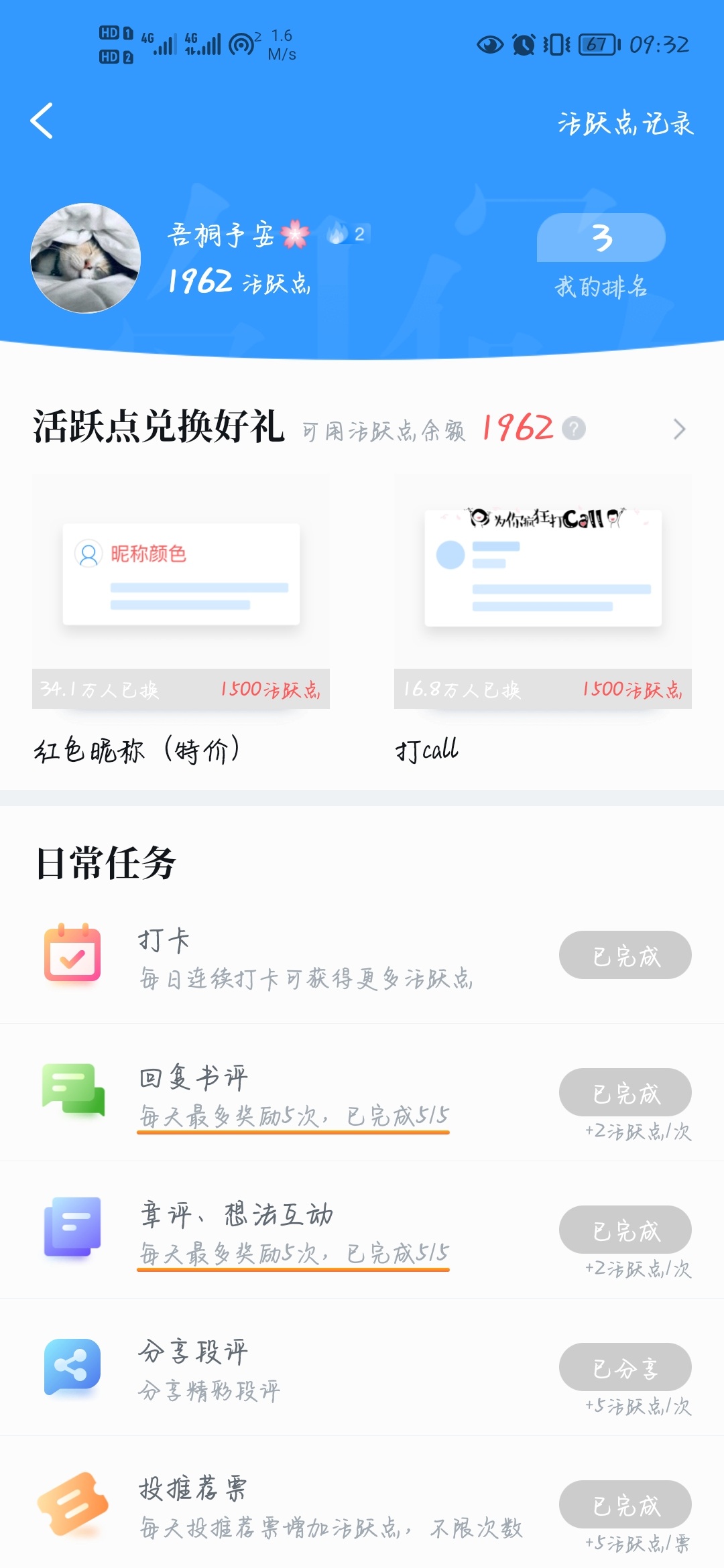The image size is (724, 1568).
Task: Tap 已完成 button for 章评、想法互动
Action: [625, 1230]
